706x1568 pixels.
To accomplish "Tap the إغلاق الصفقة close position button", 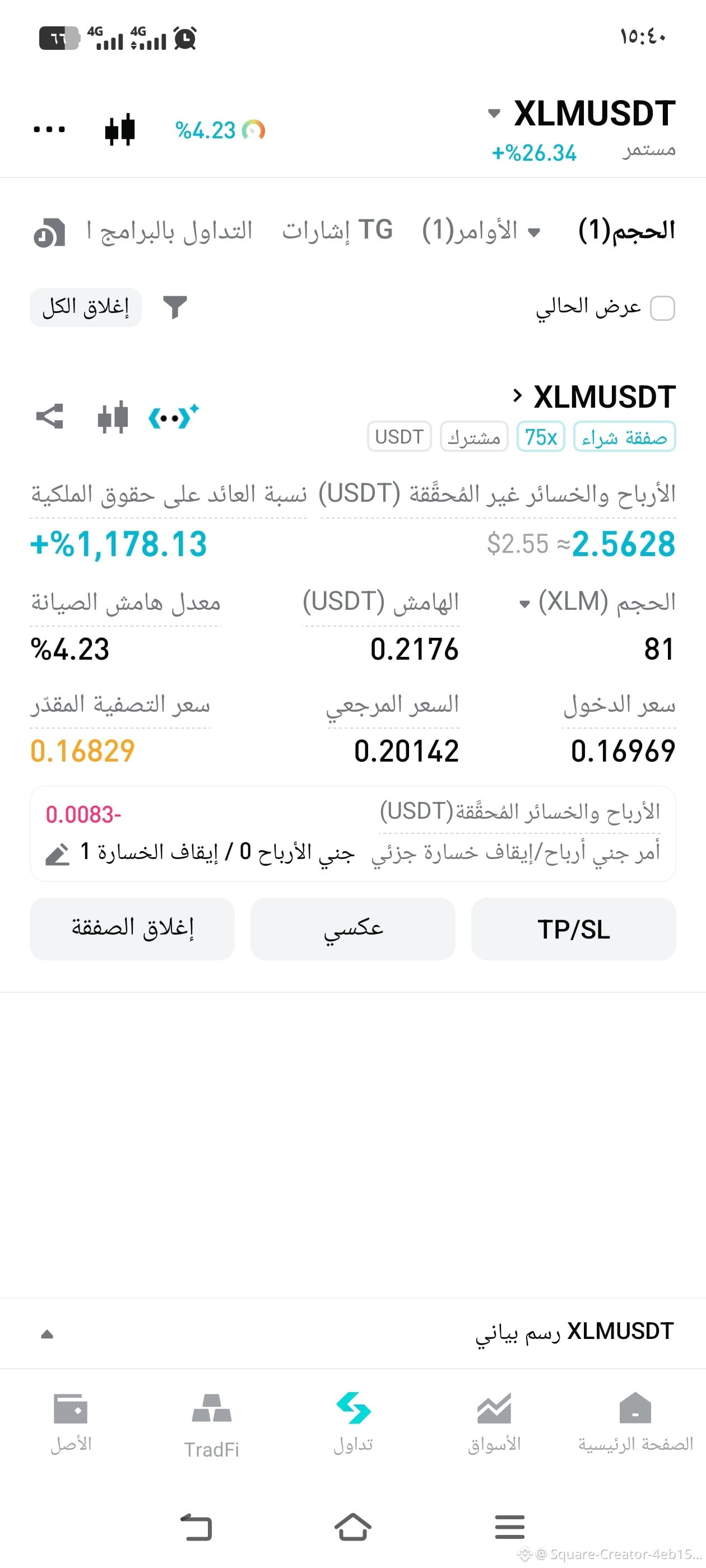I will (132, 929).
